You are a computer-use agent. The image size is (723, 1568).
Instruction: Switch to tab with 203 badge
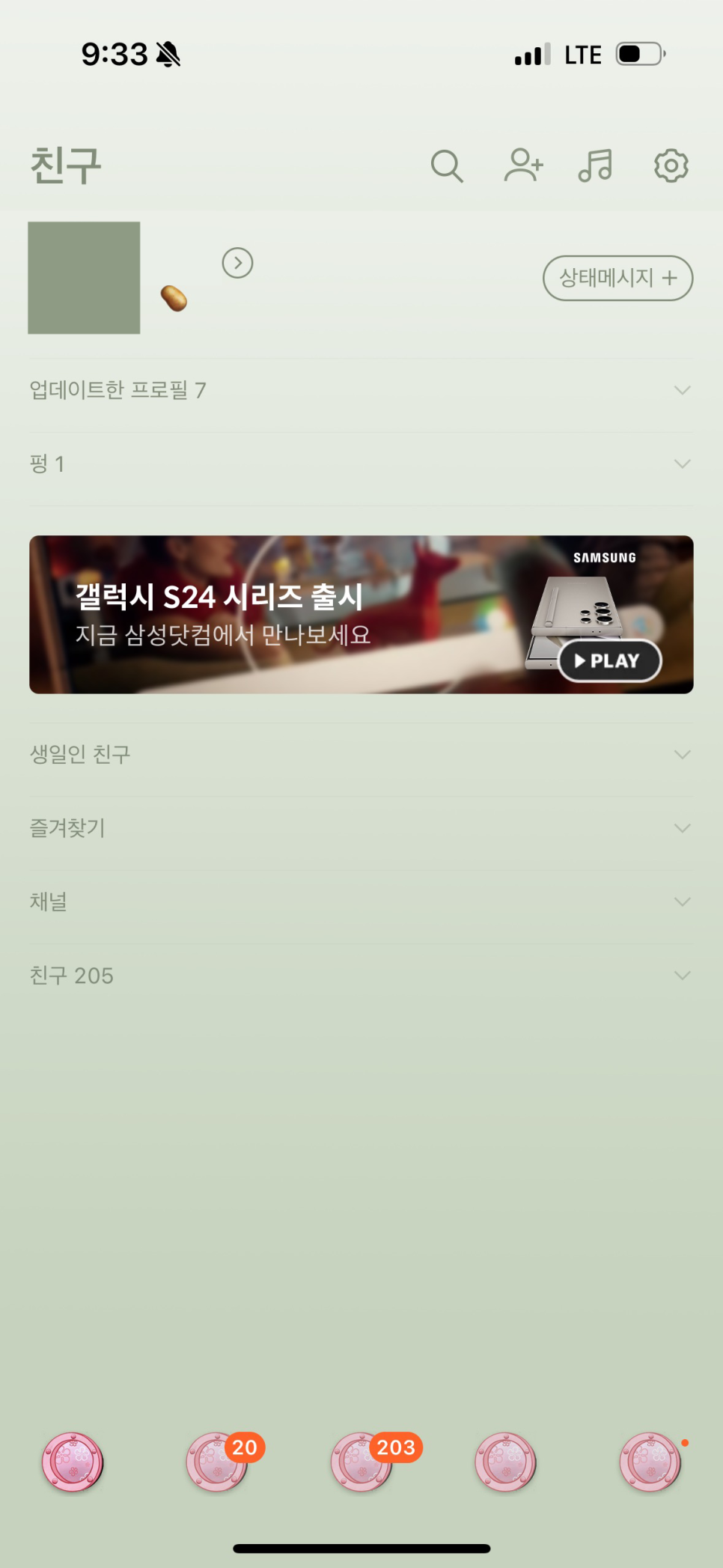[x=361, y=1462]
